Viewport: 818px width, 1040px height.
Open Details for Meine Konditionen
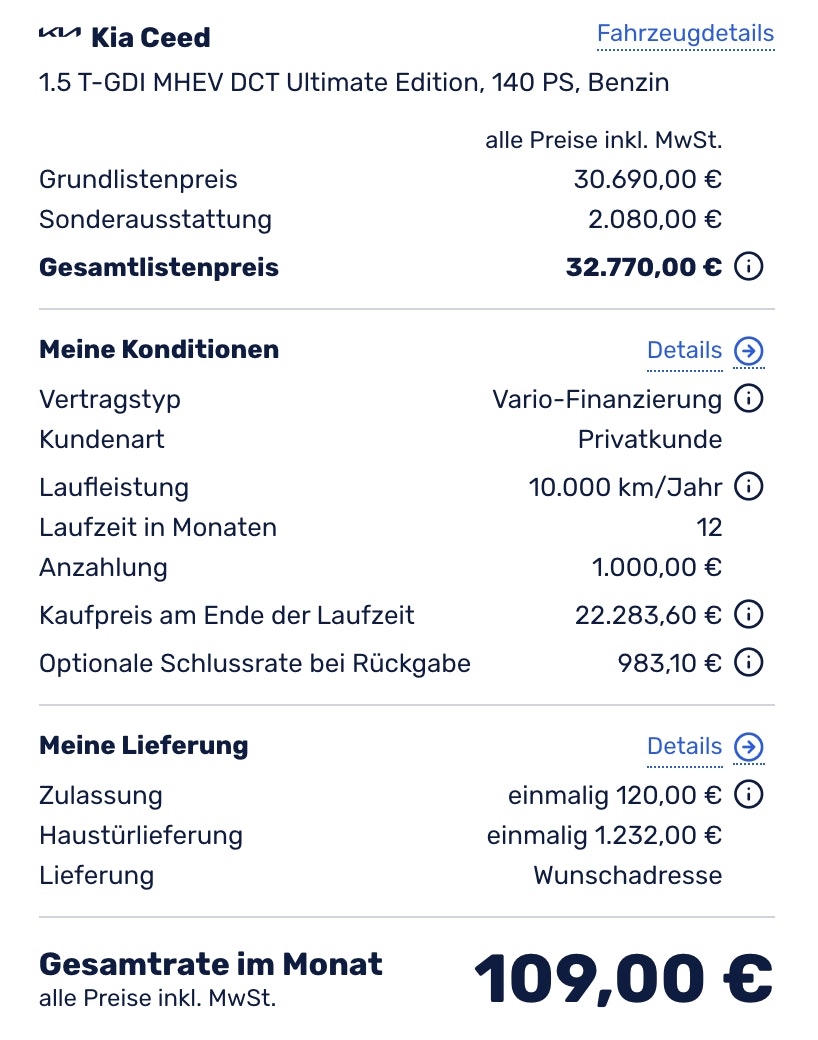click(x=684, y=350)
